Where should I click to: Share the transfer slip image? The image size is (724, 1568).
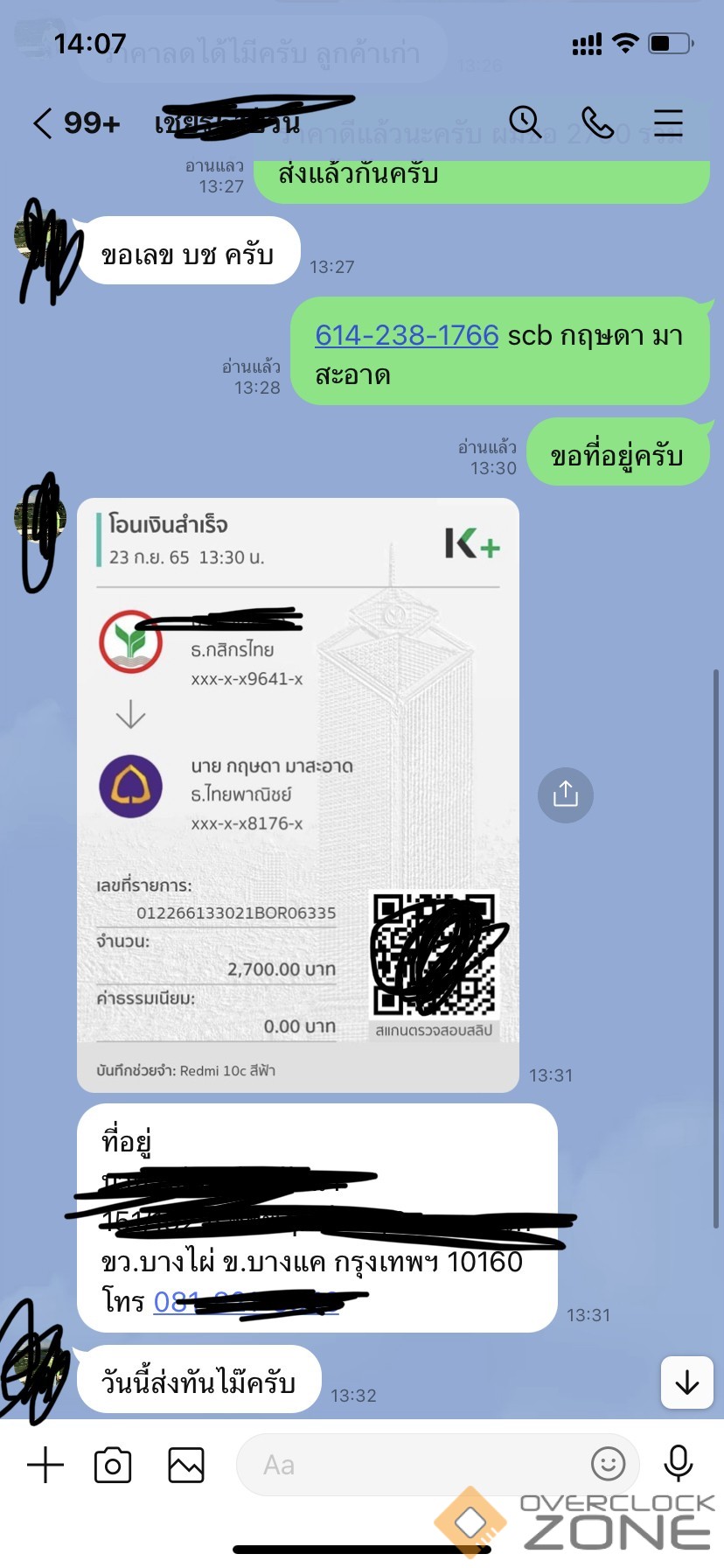click(x=565, y=794)
